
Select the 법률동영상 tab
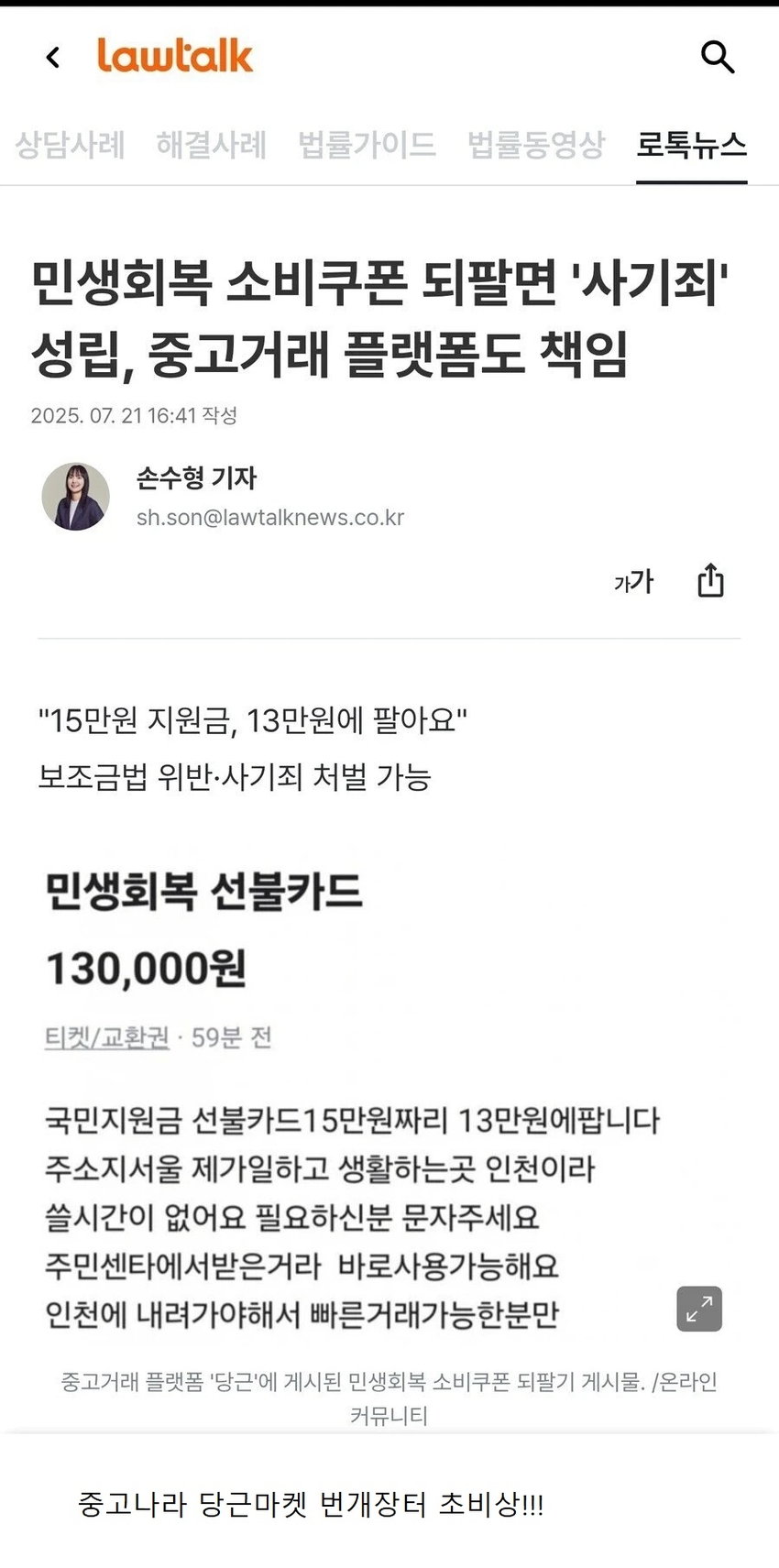[x=536, y=145]
